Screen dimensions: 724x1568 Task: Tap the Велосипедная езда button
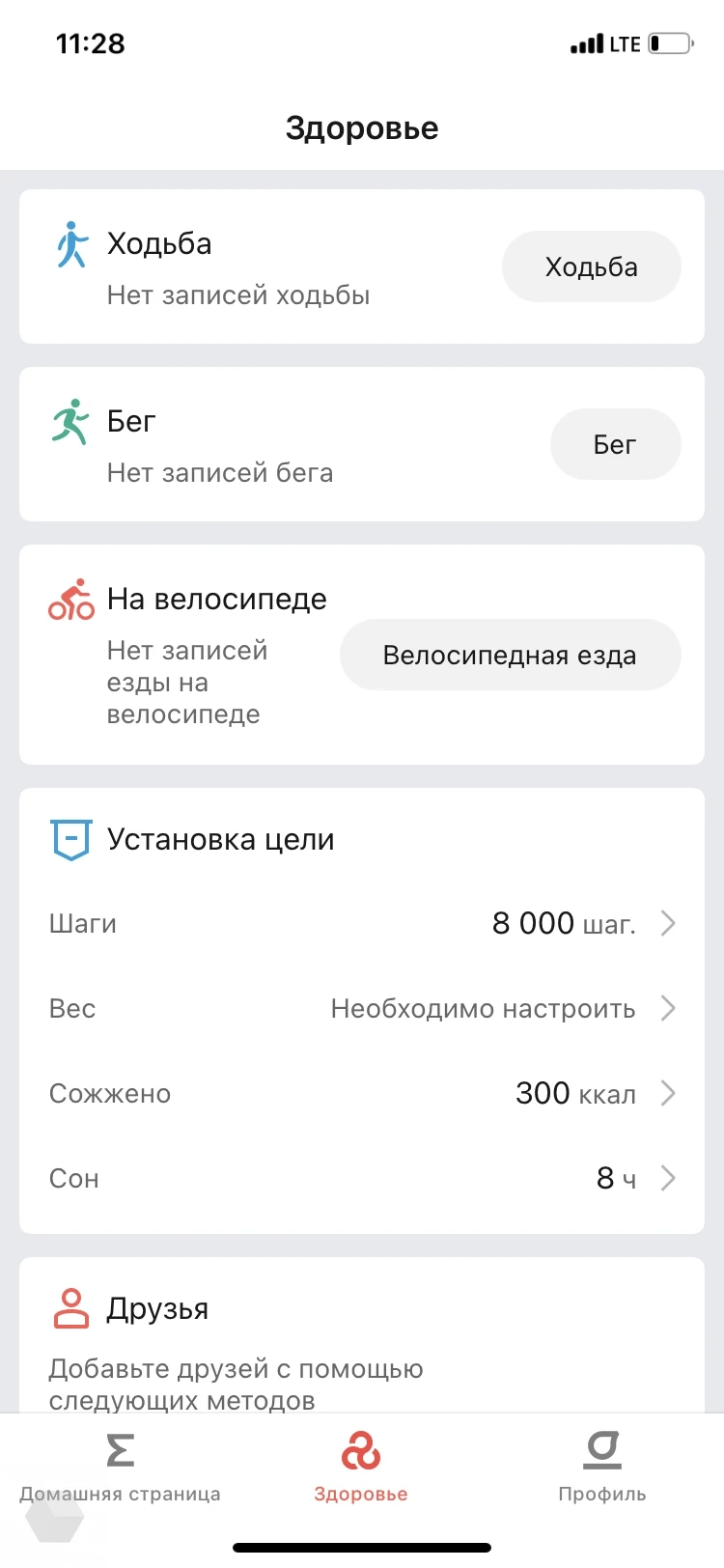point(510,655)
